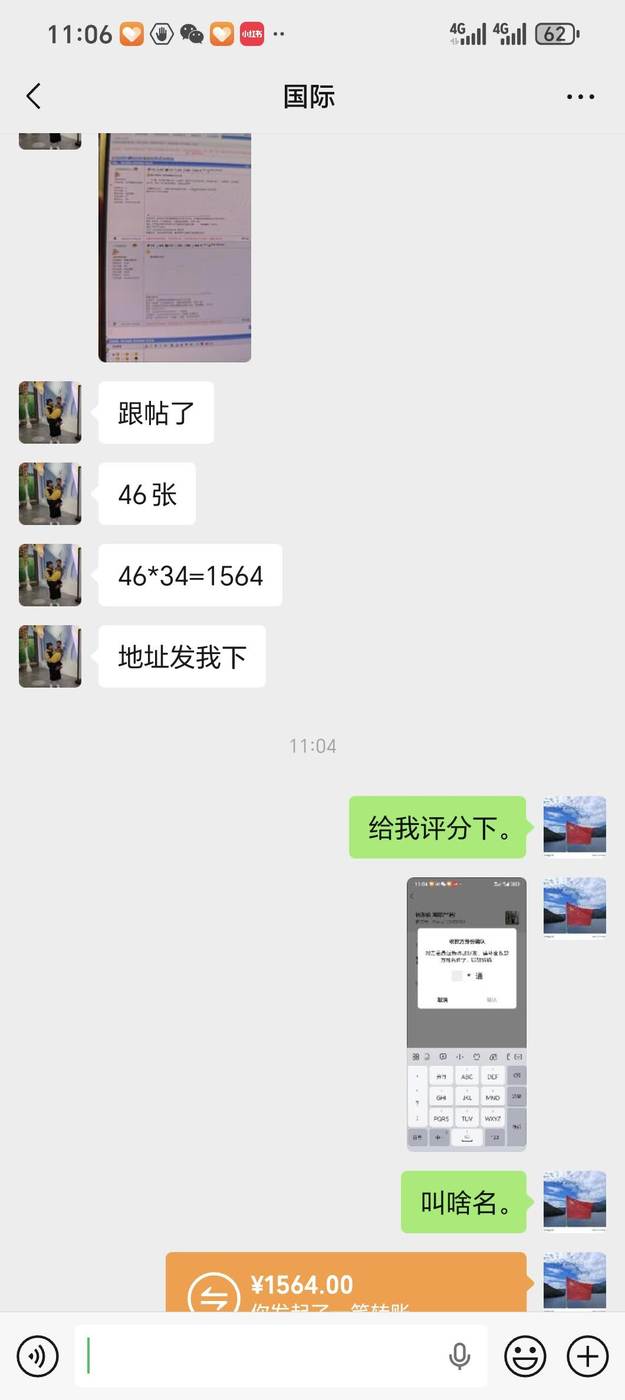Open the plus attachments menu
Screen dimensions: 625x1400
click(588, 1357)
